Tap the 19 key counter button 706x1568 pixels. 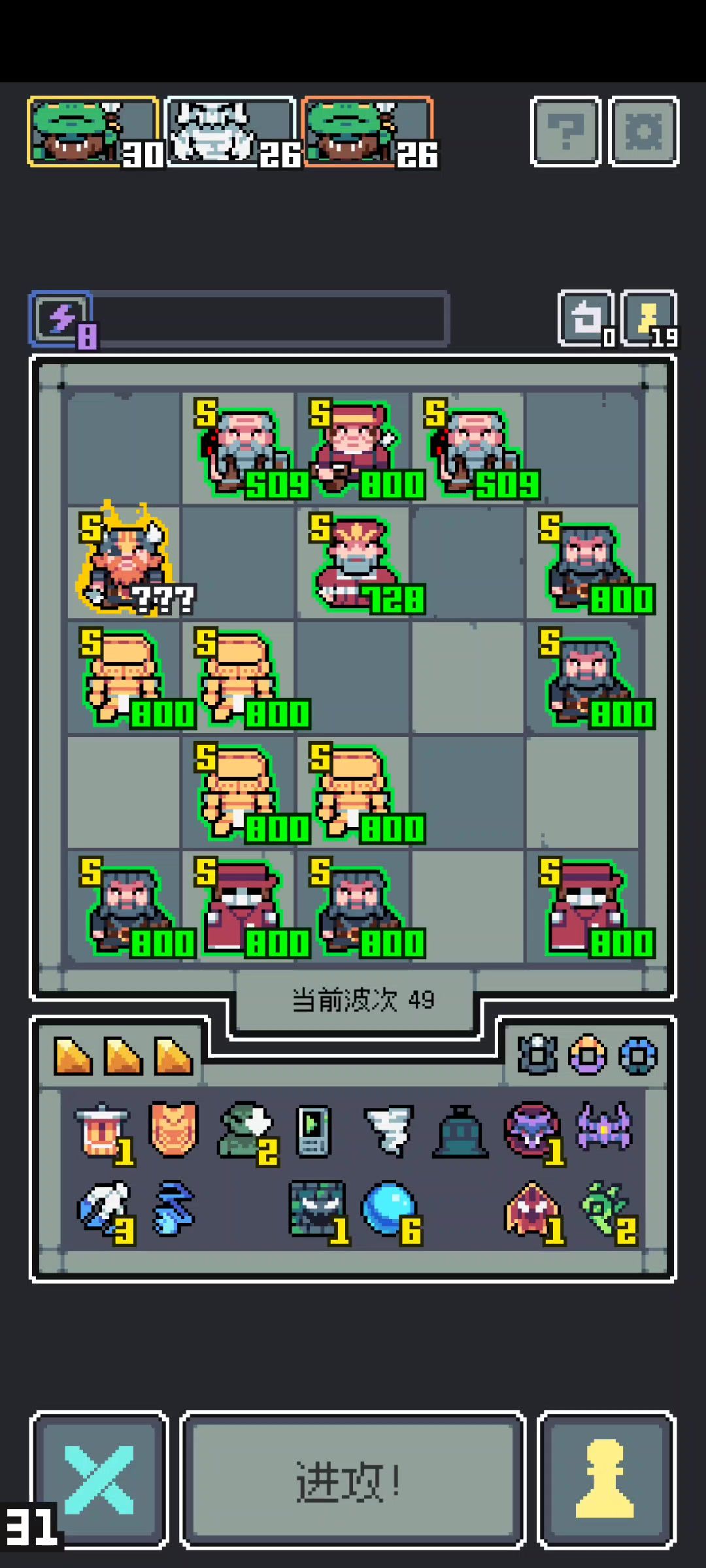[x=648, y=318]
